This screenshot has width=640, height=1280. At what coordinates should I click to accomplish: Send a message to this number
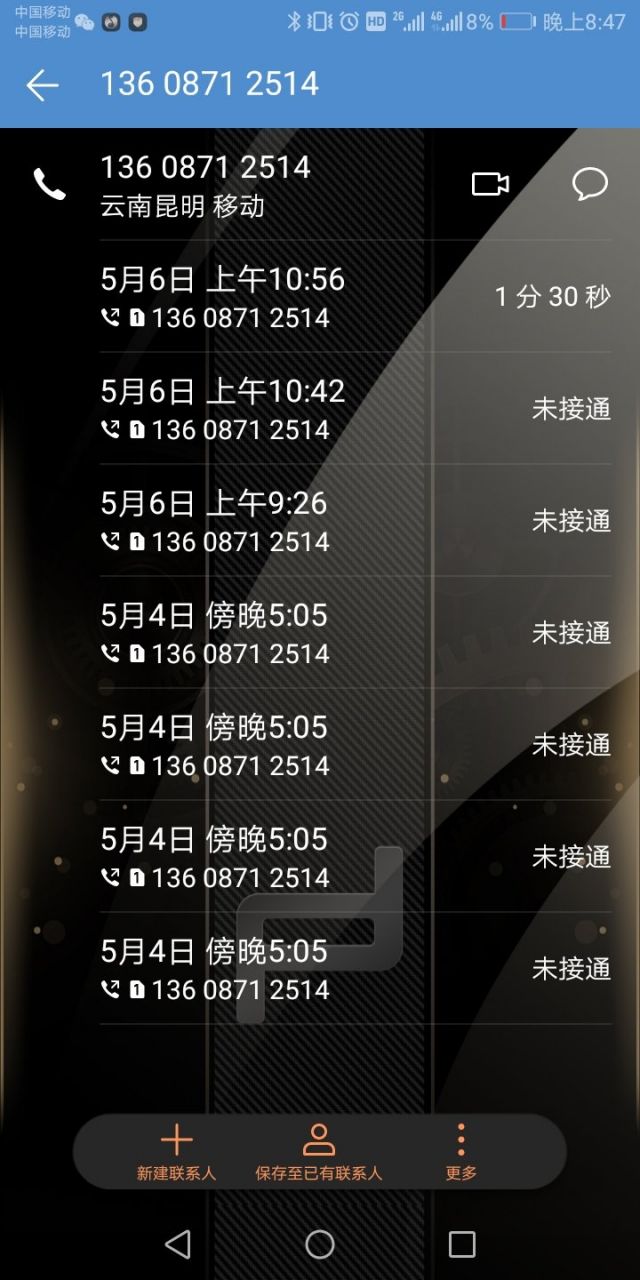(590, 184)
